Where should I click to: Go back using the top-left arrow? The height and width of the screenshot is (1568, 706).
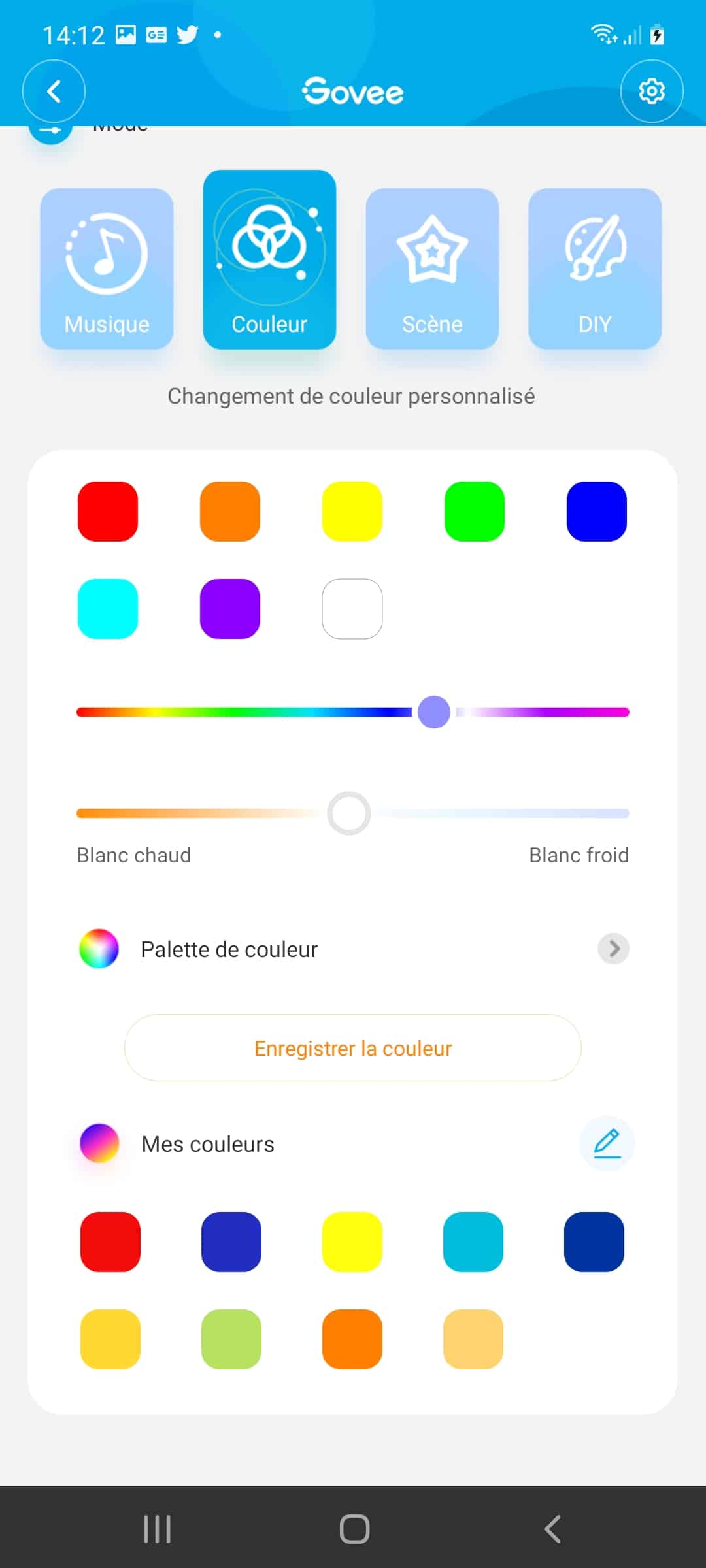54,91
